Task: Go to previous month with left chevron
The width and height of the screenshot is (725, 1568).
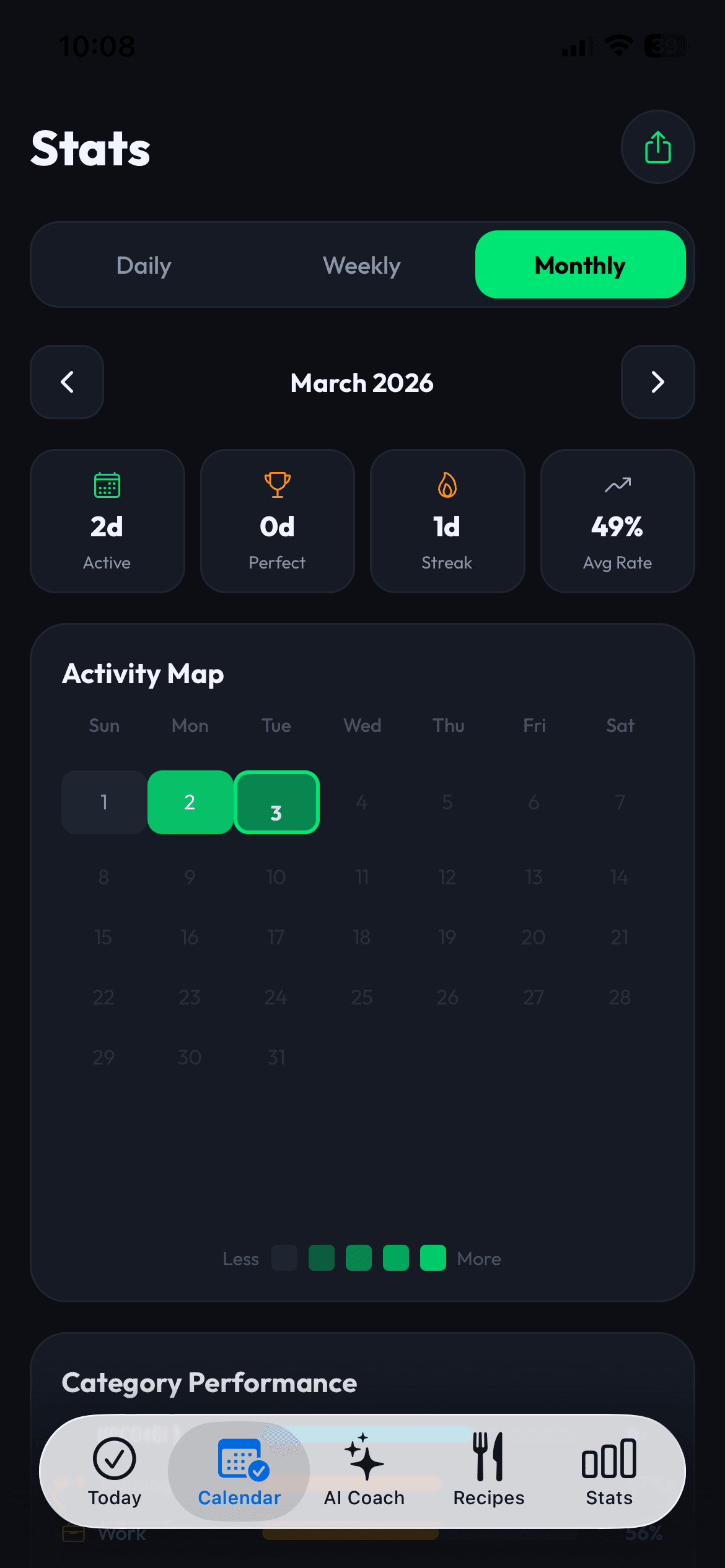Action: 67,382
